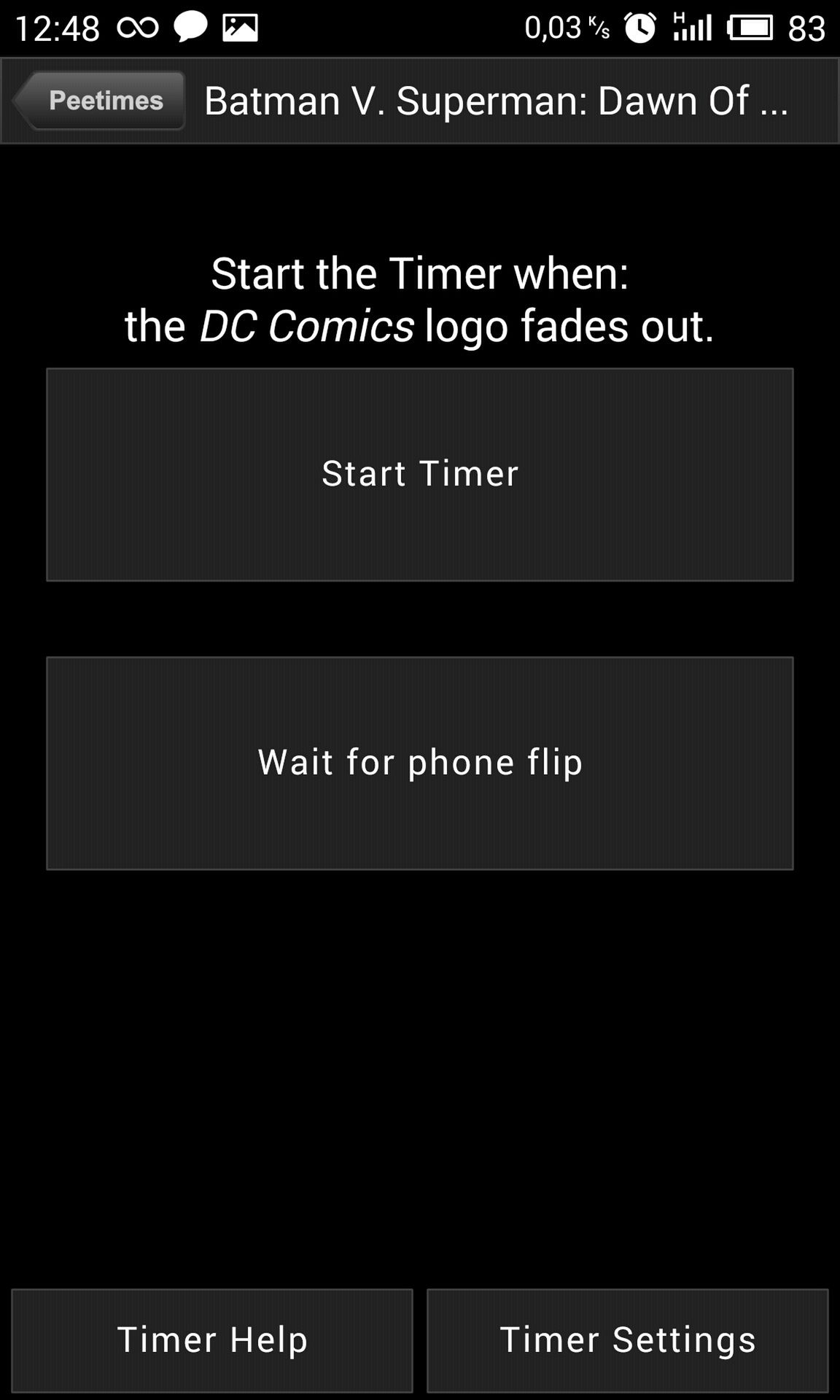Go back to Peetimes
This screenshot has width=840, height=1400.
click(x=99, y=101)
